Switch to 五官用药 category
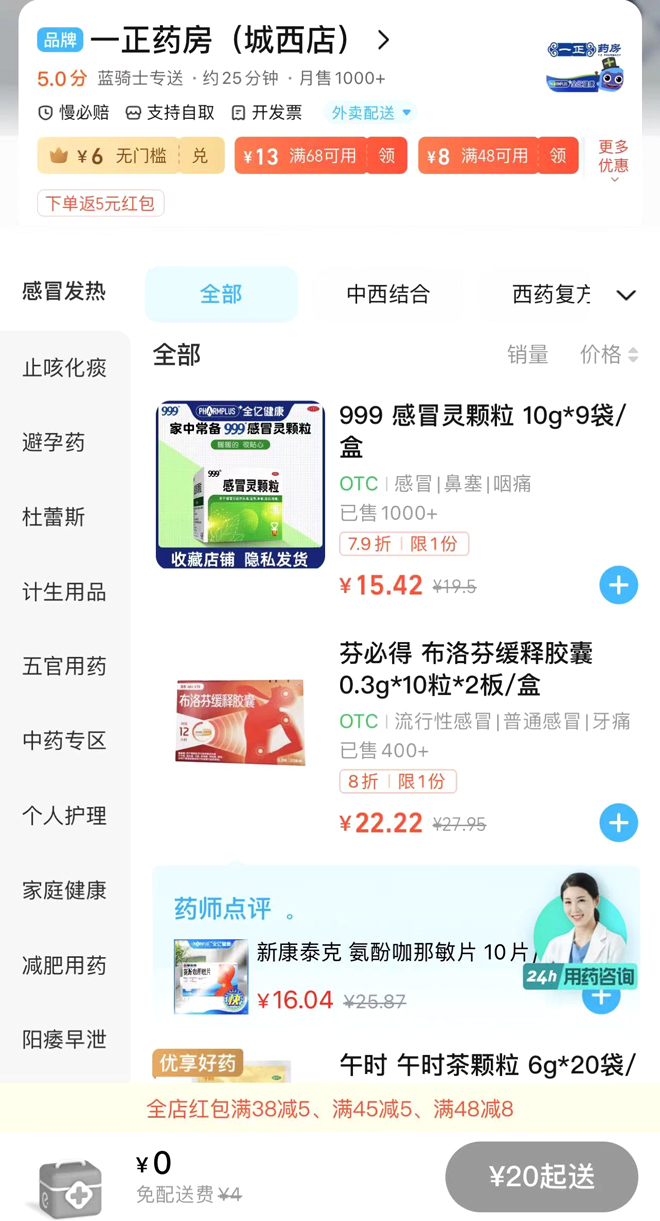Screen dimensions: 660x1221 pyautogui.click(x=64, y=666)
